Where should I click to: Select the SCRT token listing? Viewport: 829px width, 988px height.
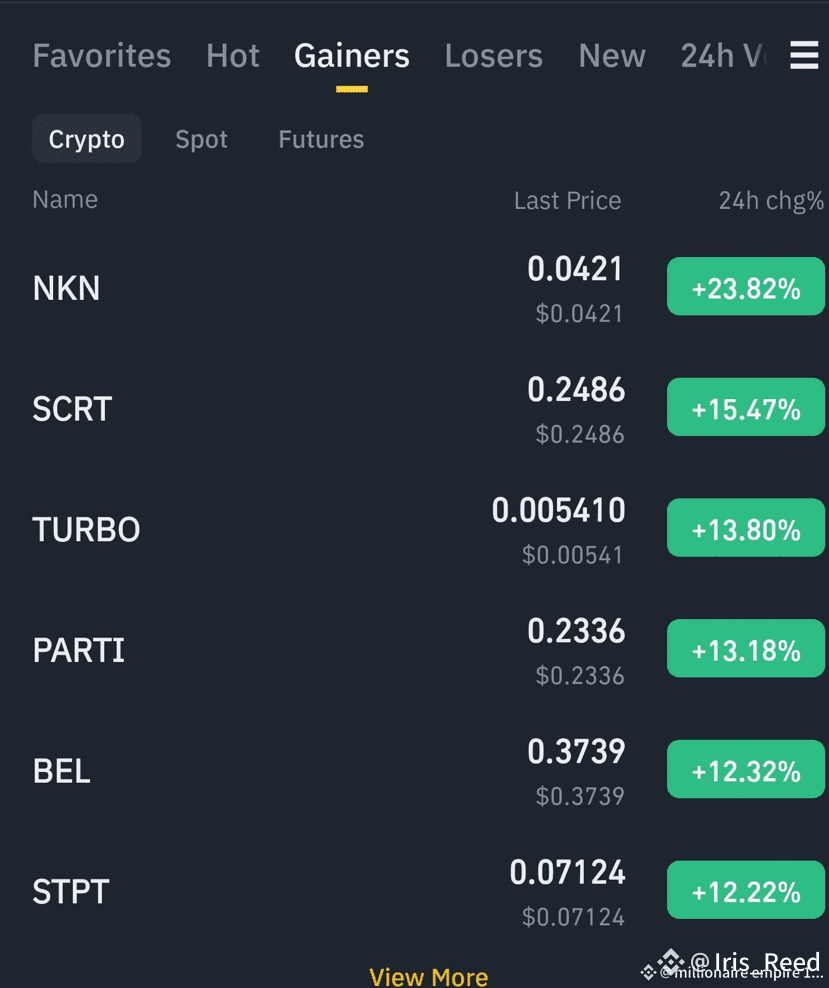(x=71, y=408)
